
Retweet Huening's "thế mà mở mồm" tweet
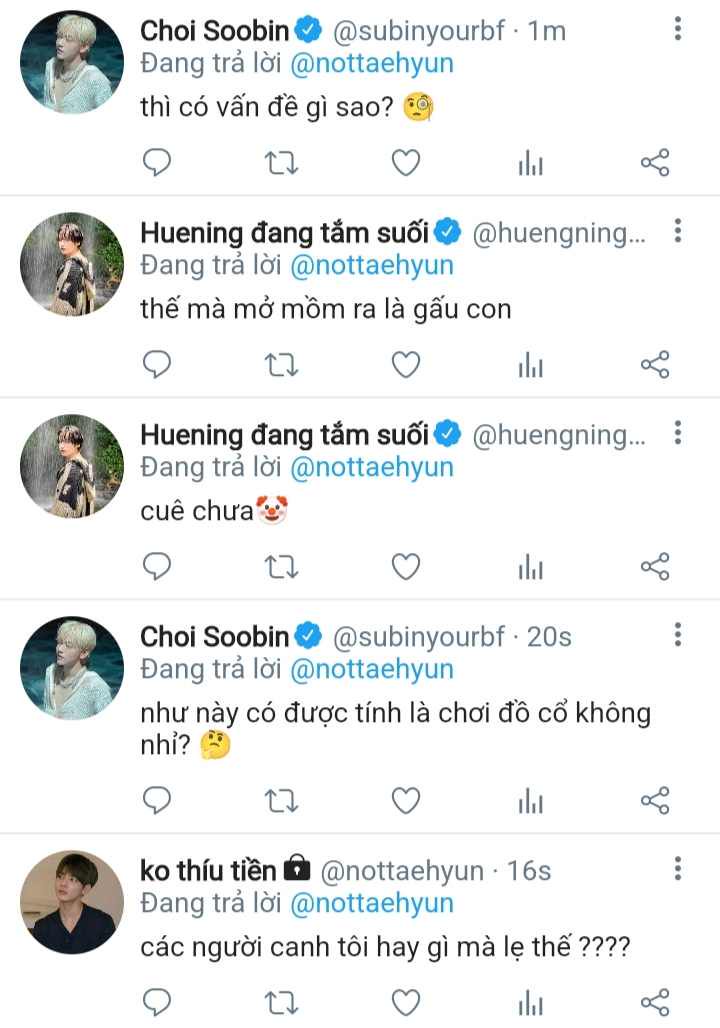281,365
